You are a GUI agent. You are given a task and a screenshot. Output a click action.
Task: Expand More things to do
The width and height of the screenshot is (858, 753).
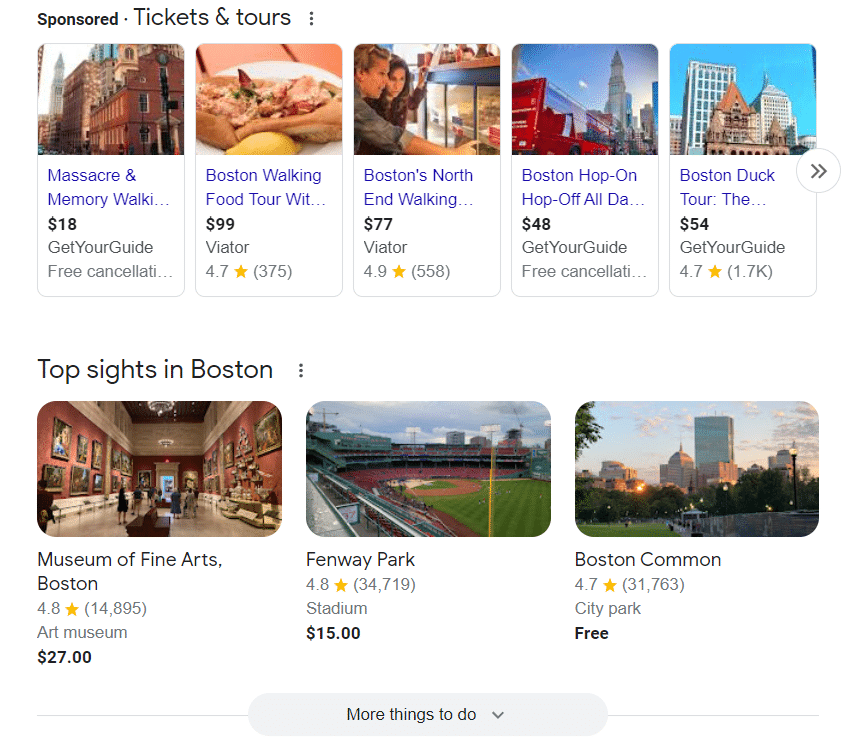(x=427, y=715)
